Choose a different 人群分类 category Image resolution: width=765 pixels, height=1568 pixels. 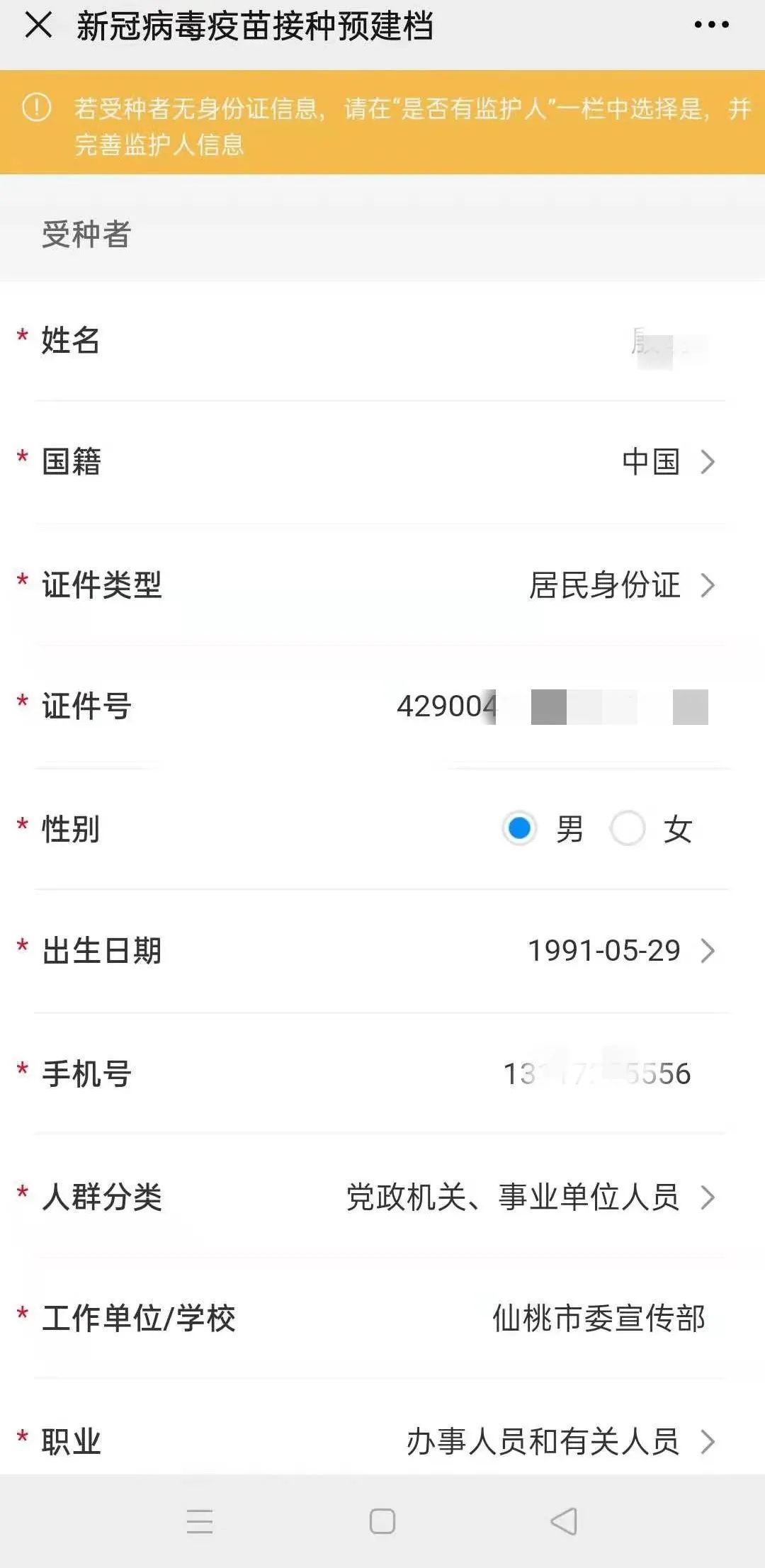pyautogui.click(x=382, y=1197)
